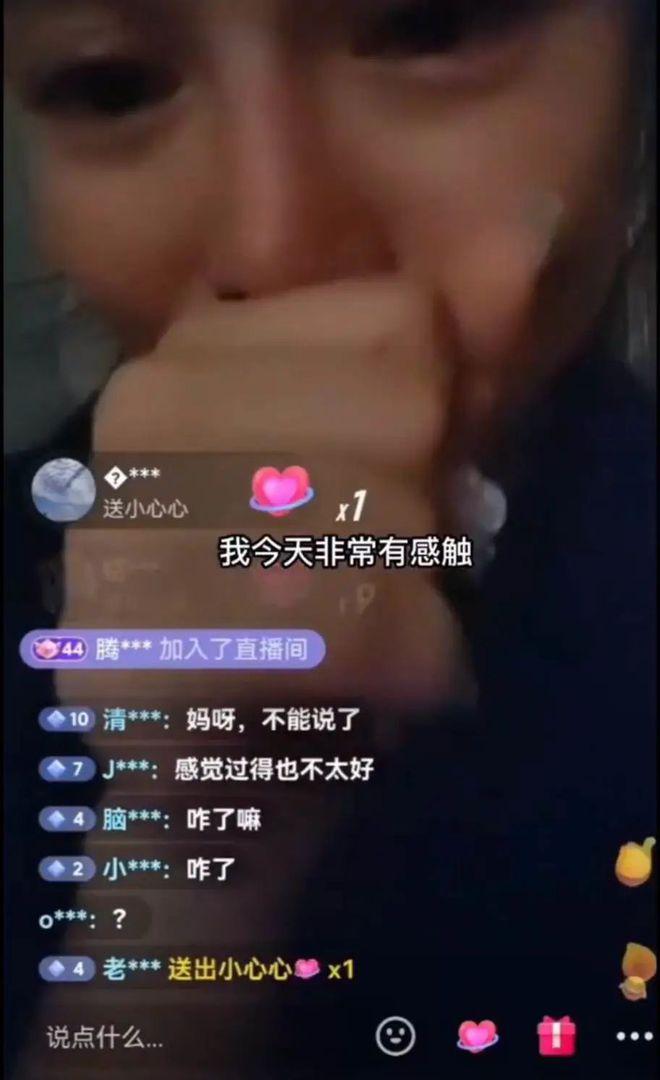This screenshot has width=660, height=1080.
Task: Tap the 说点什么 comment input field
Action: click(105, 1037)
